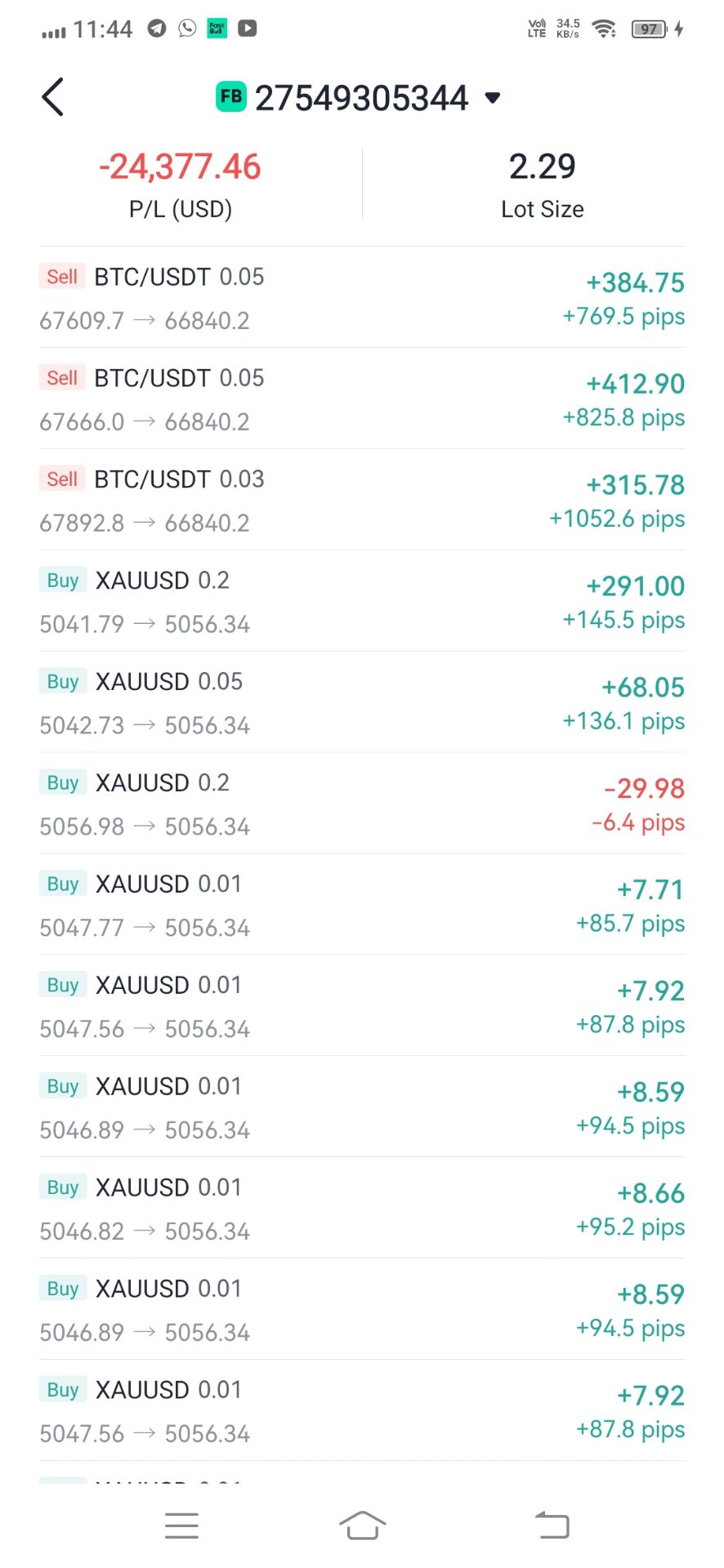Open the XAUUSD buy position entered at 5041.79

tap(361, 602)
